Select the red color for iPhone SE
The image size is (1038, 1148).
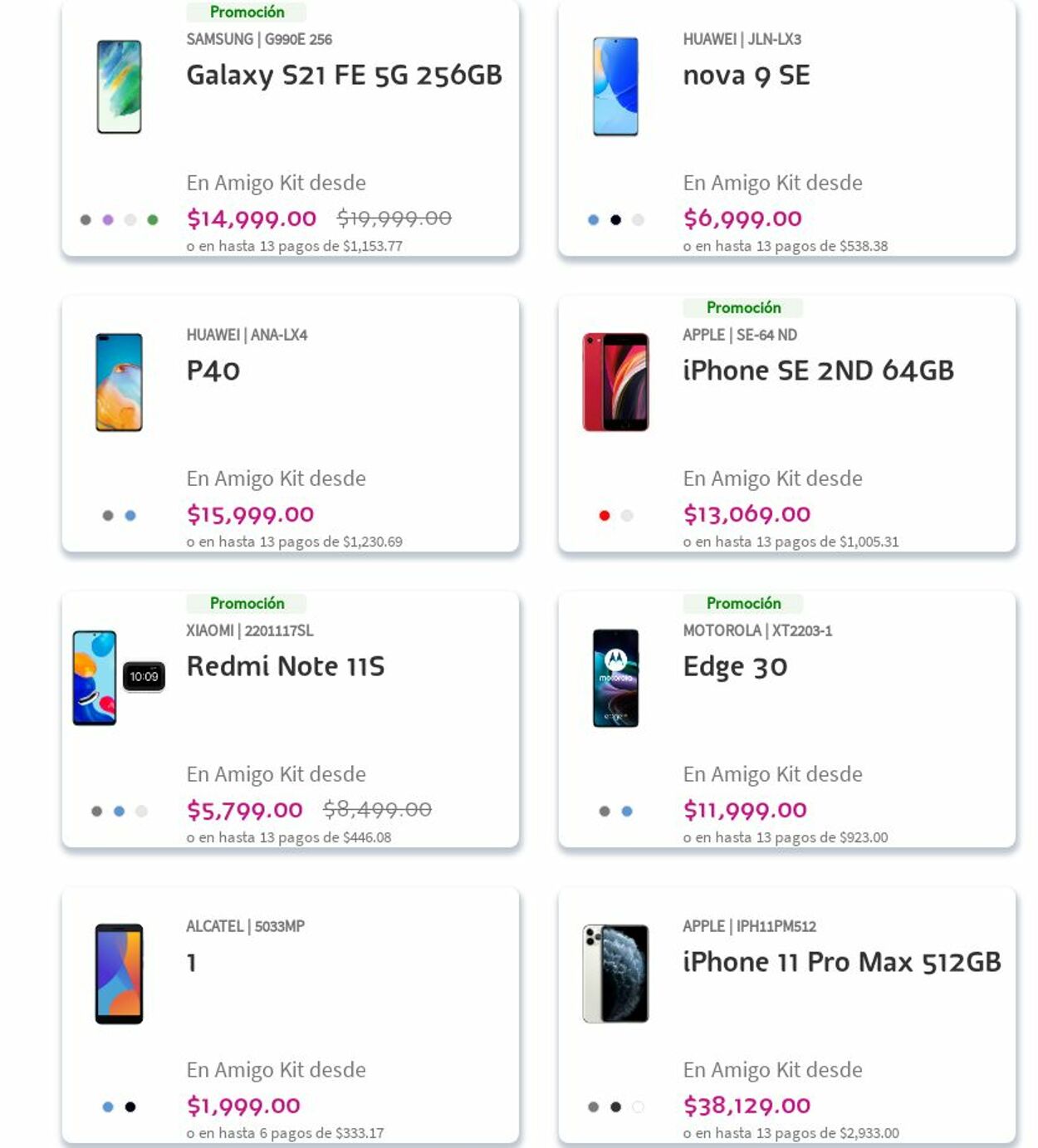(605, 516)
